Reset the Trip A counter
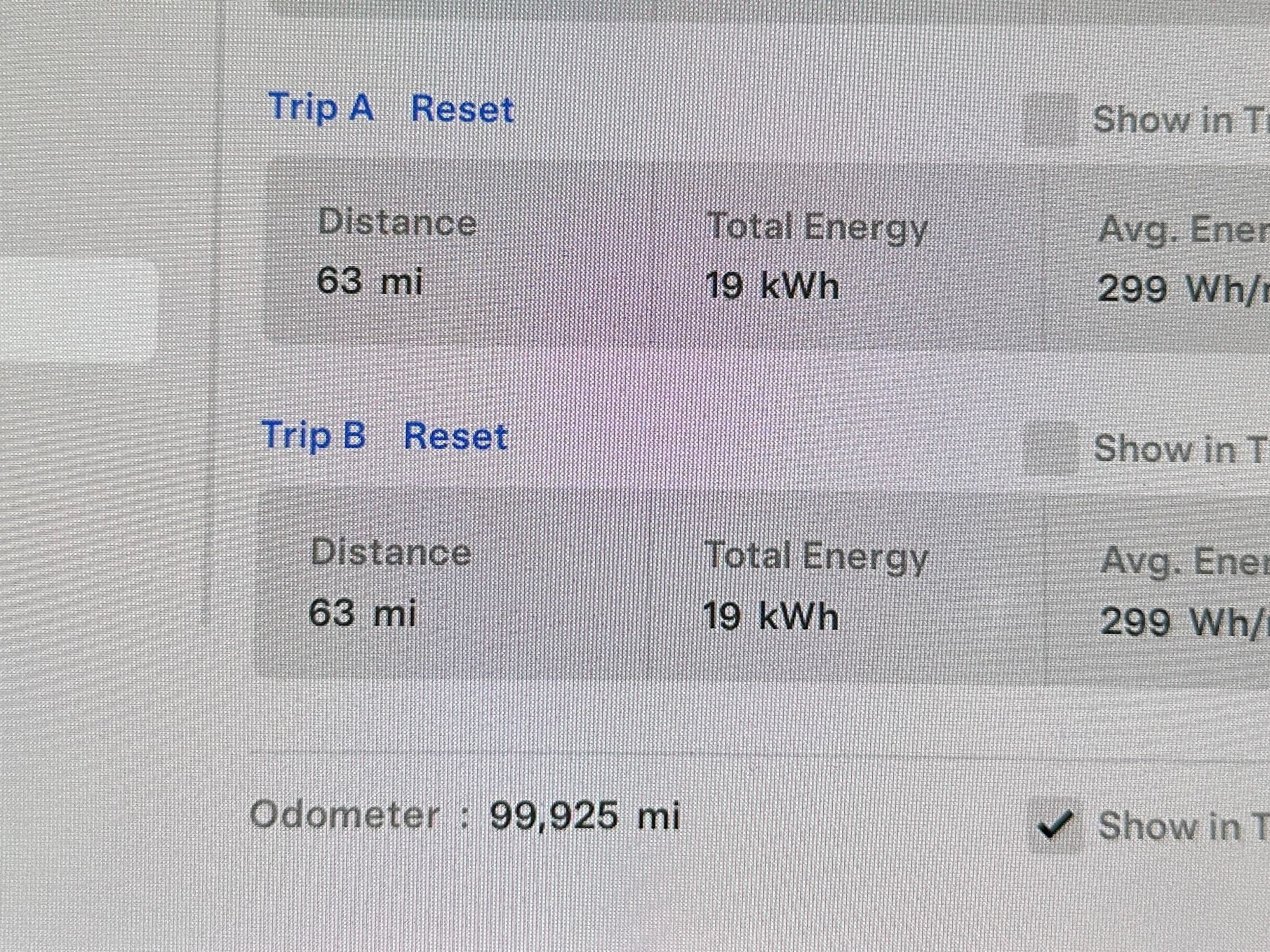The height and width of the screenshot is (952, 1270). (462, 109)
